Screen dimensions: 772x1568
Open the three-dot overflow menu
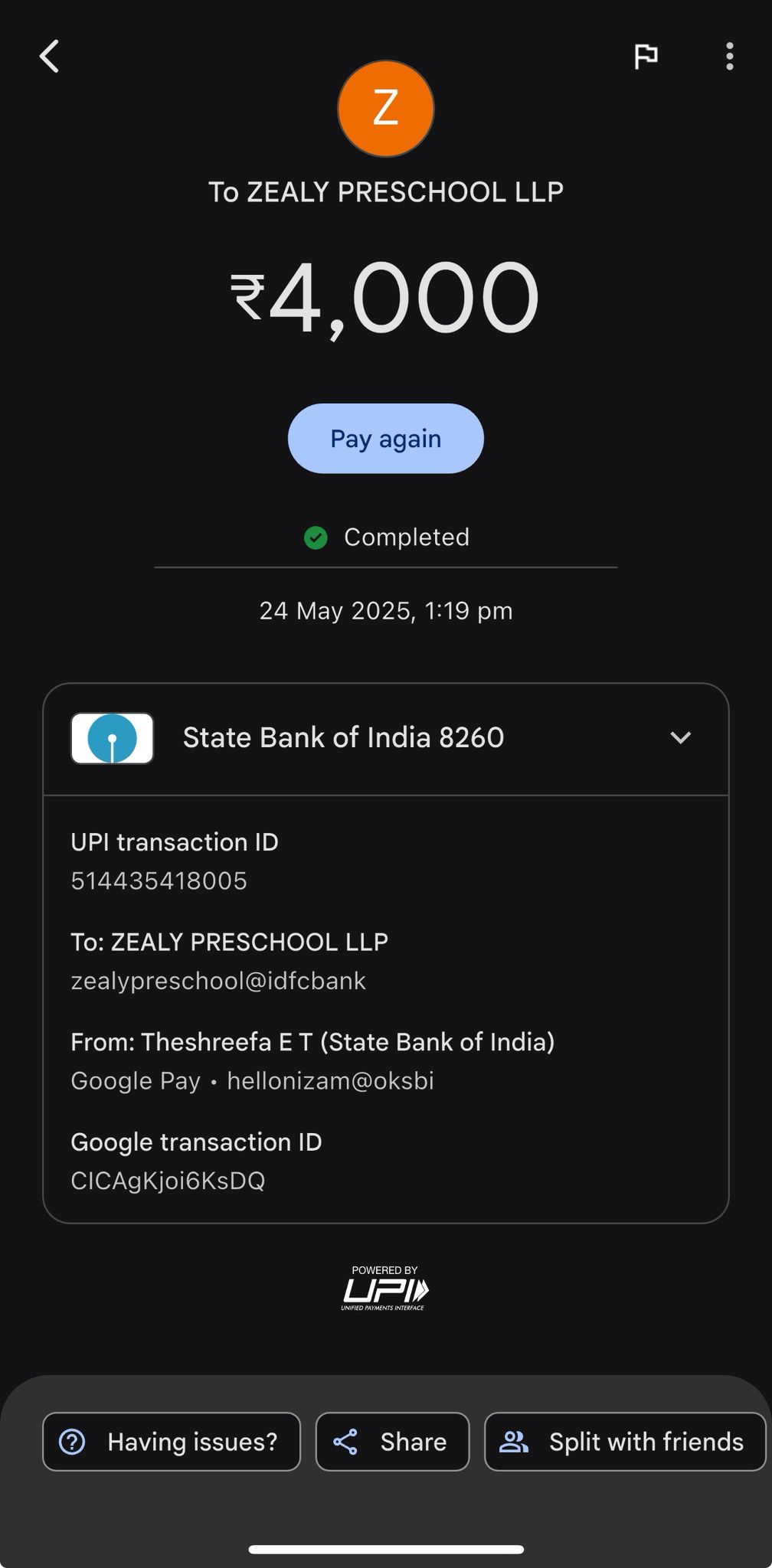coord(729,56)
